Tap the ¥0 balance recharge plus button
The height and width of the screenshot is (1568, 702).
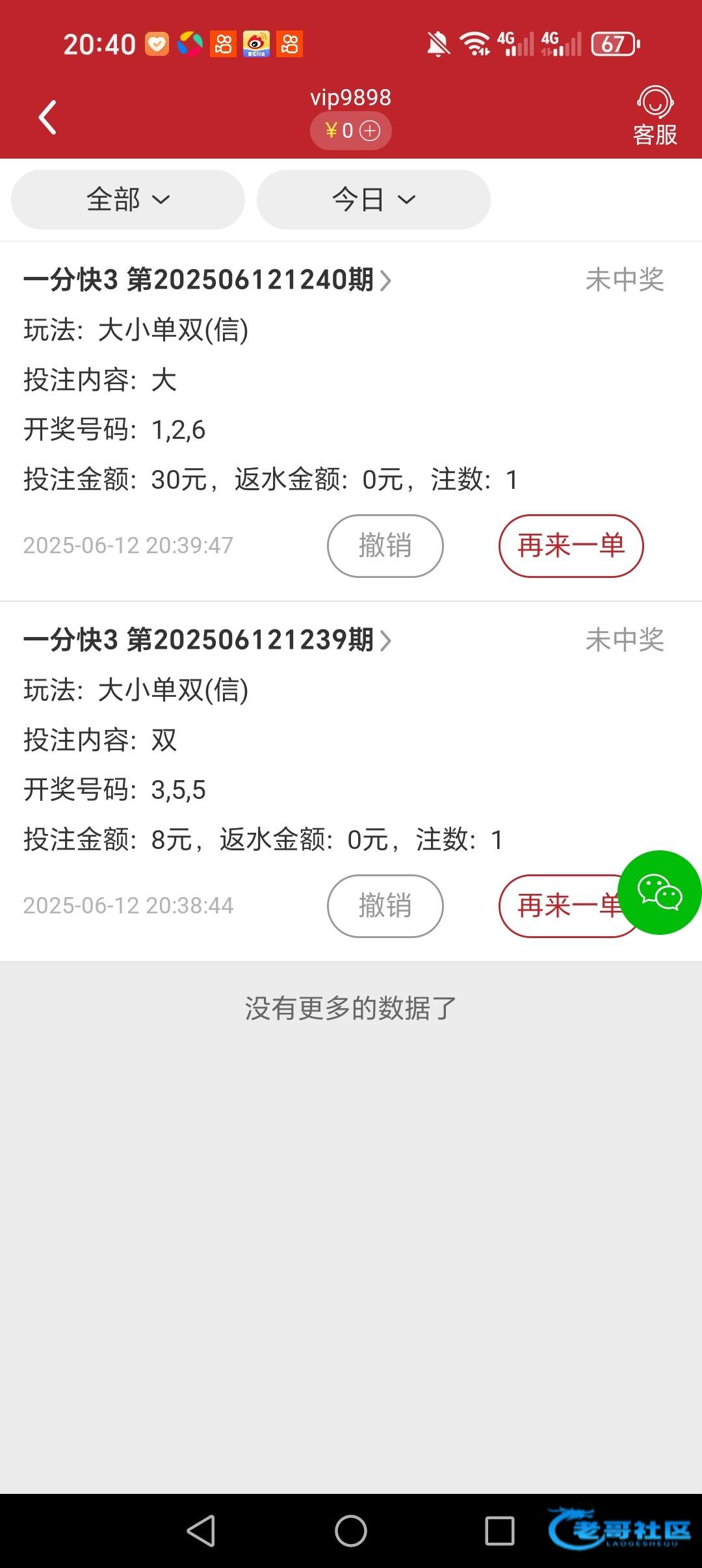click(x=370, y=131)
